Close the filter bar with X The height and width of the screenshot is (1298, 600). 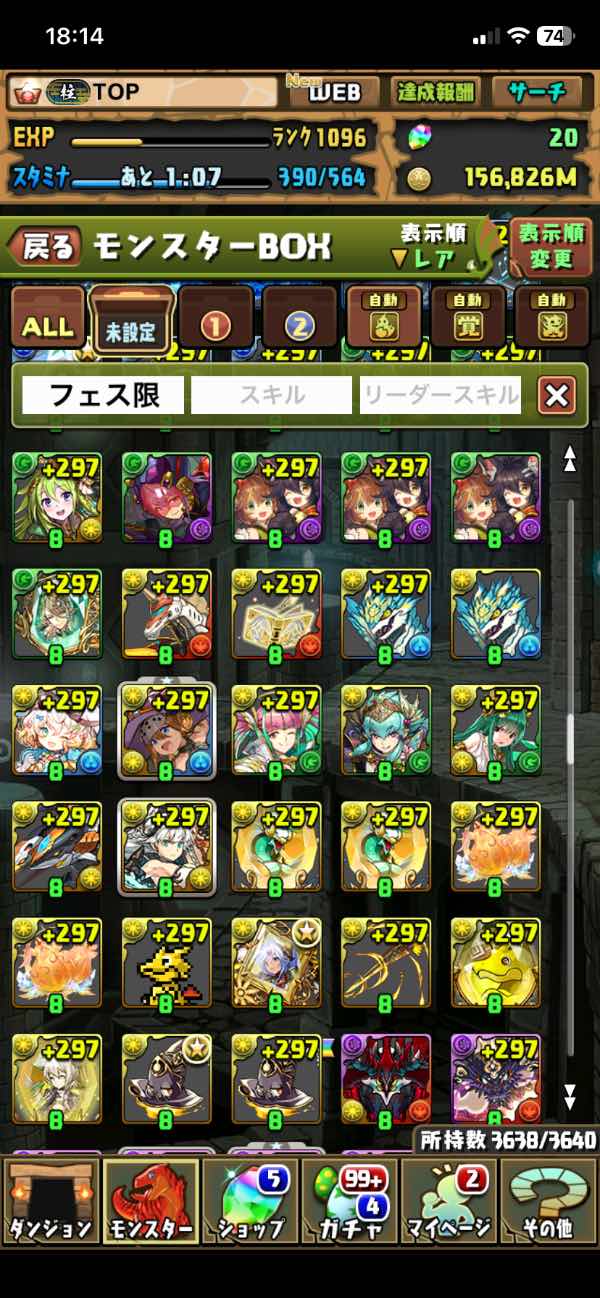pos(556,396)
